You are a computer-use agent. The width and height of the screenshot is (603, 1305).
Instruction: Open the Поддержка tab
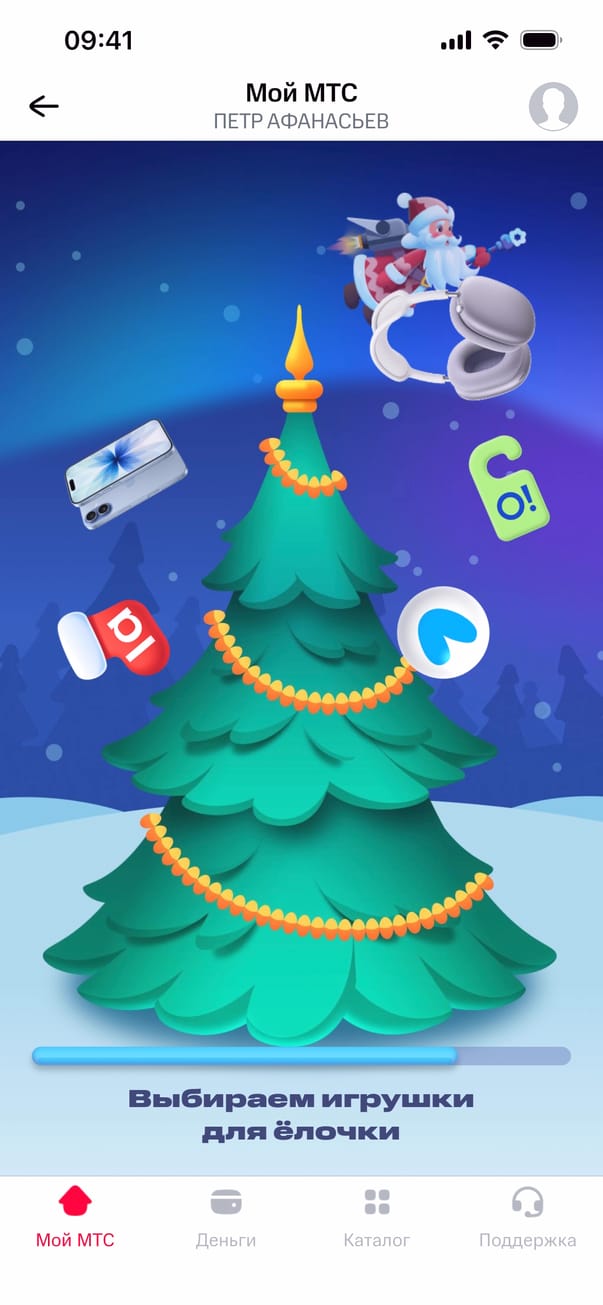[x=527, y=1217]
